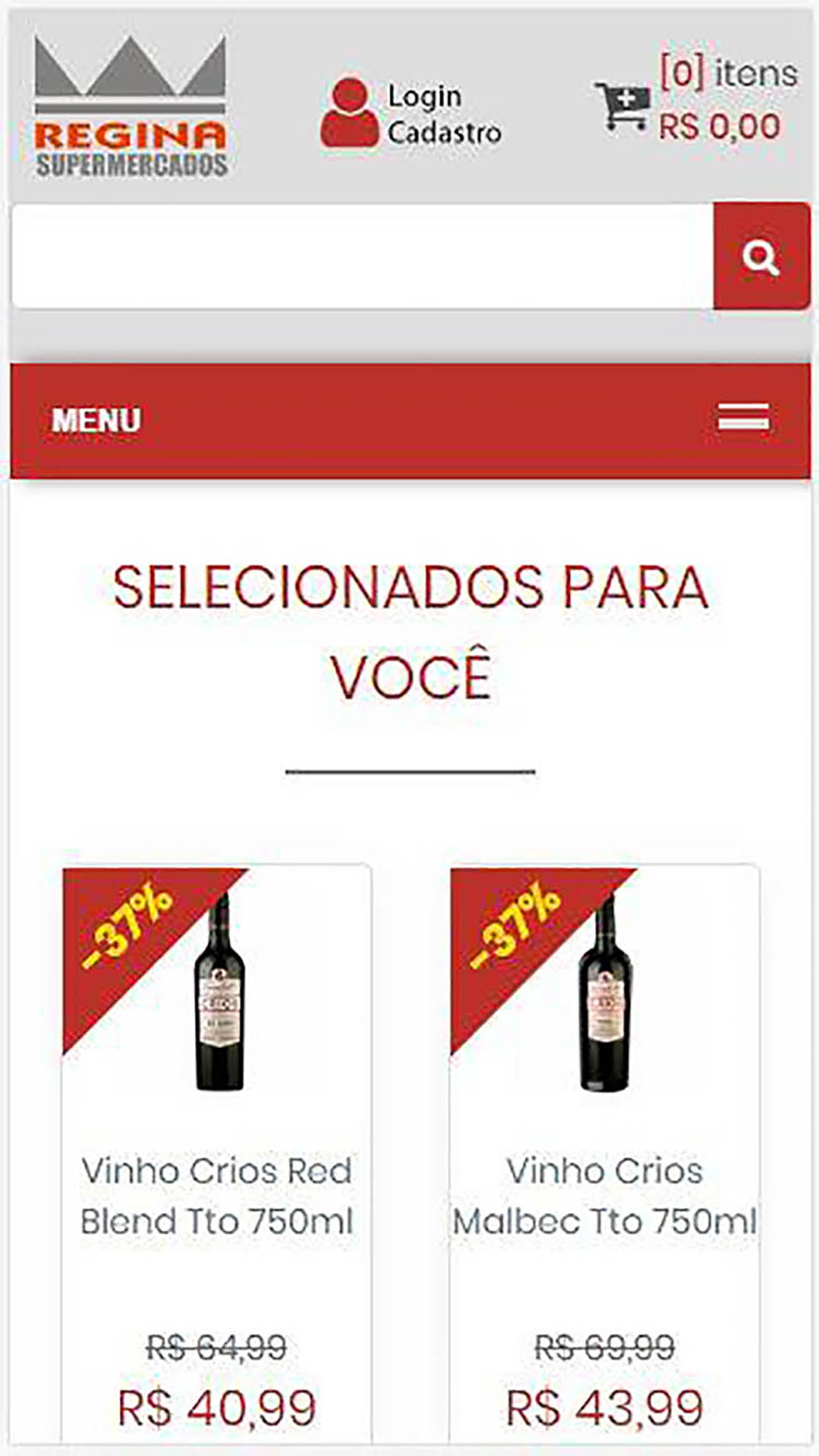The height and width of the screenshot is (1456, 819).
Task: Go to home via Regina Supermercados logo
Action: [131, 106]
